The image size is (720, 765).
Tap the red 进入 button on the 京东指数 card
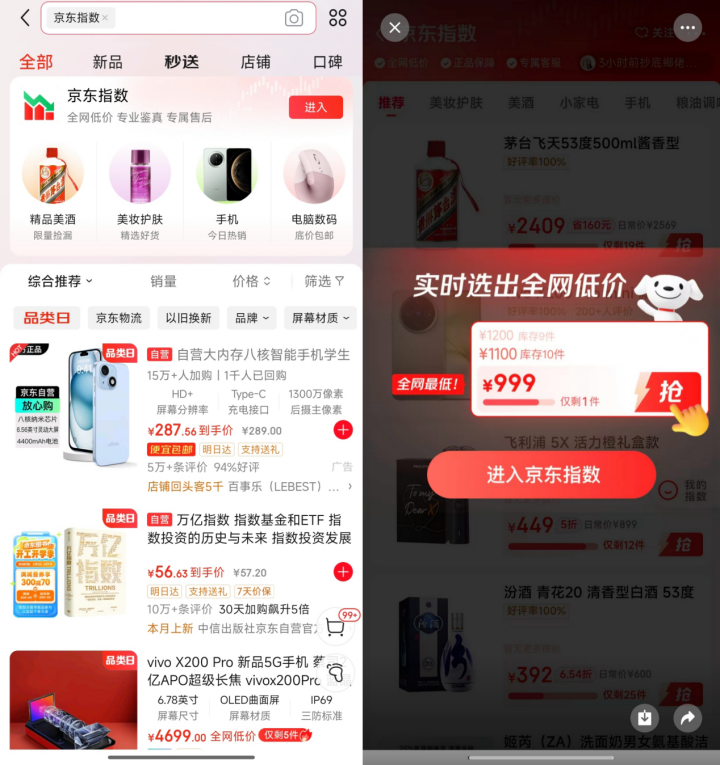[x=315, y=107]
